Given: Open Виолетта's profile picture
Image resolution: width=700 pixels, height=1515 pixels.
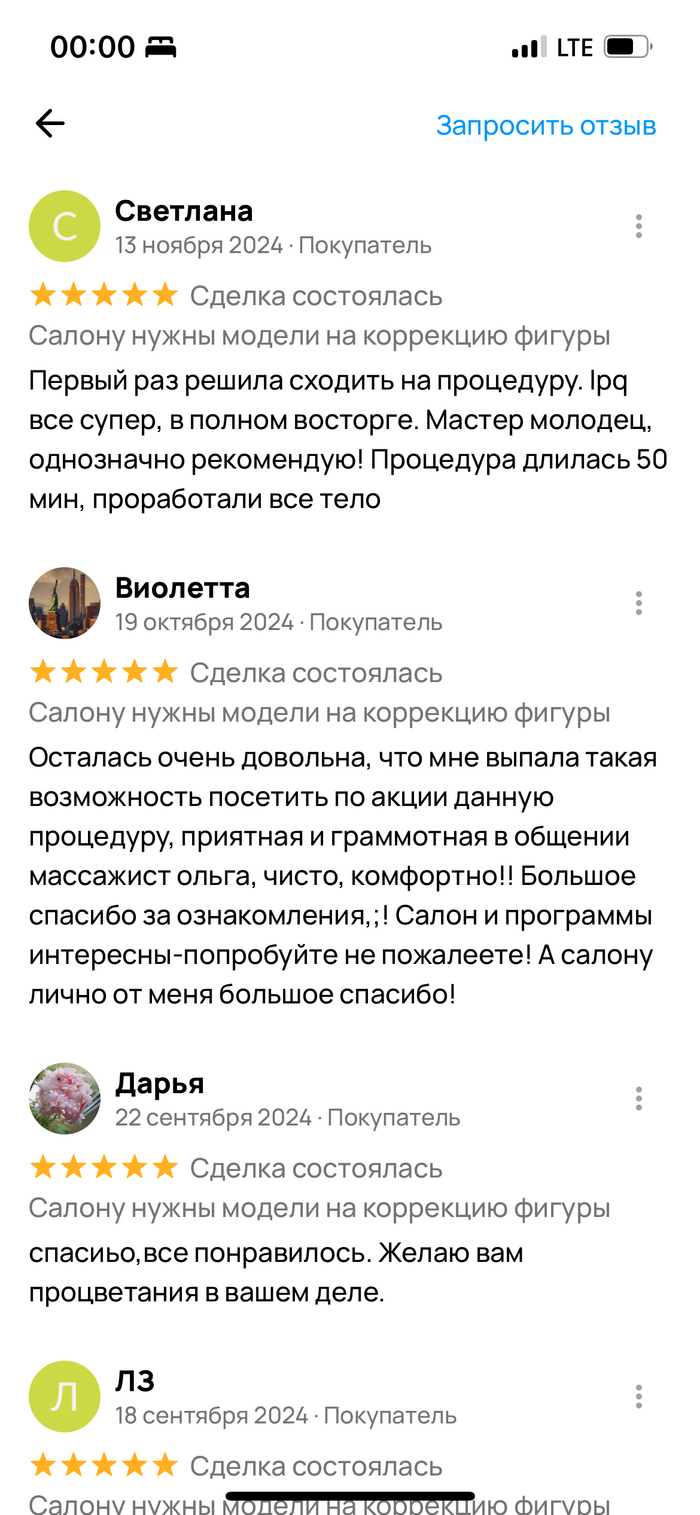Looking at the screenshot, I should (x=65, y=603).
